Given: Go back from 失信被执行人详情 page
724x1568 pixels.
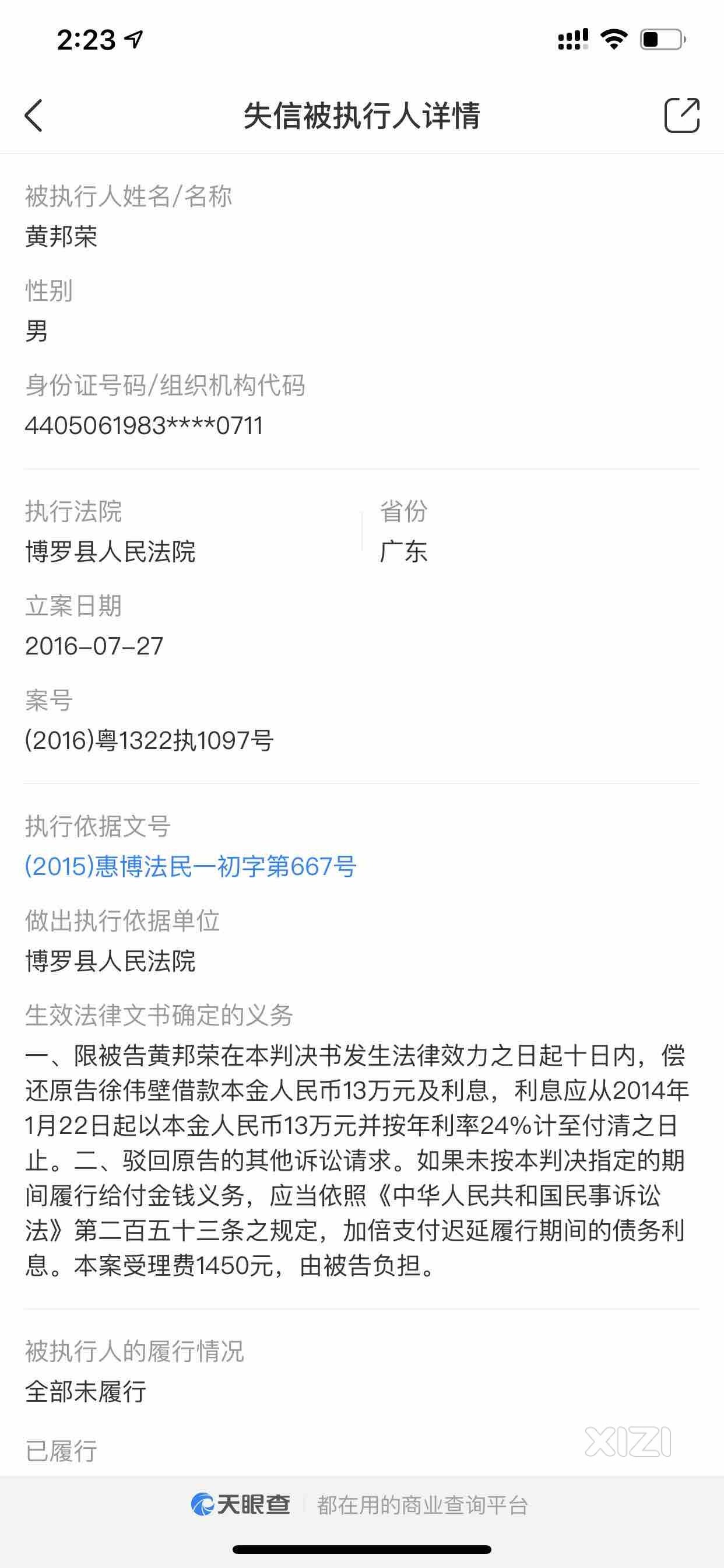Looking at the screenshot, I should tap(34, 115).
